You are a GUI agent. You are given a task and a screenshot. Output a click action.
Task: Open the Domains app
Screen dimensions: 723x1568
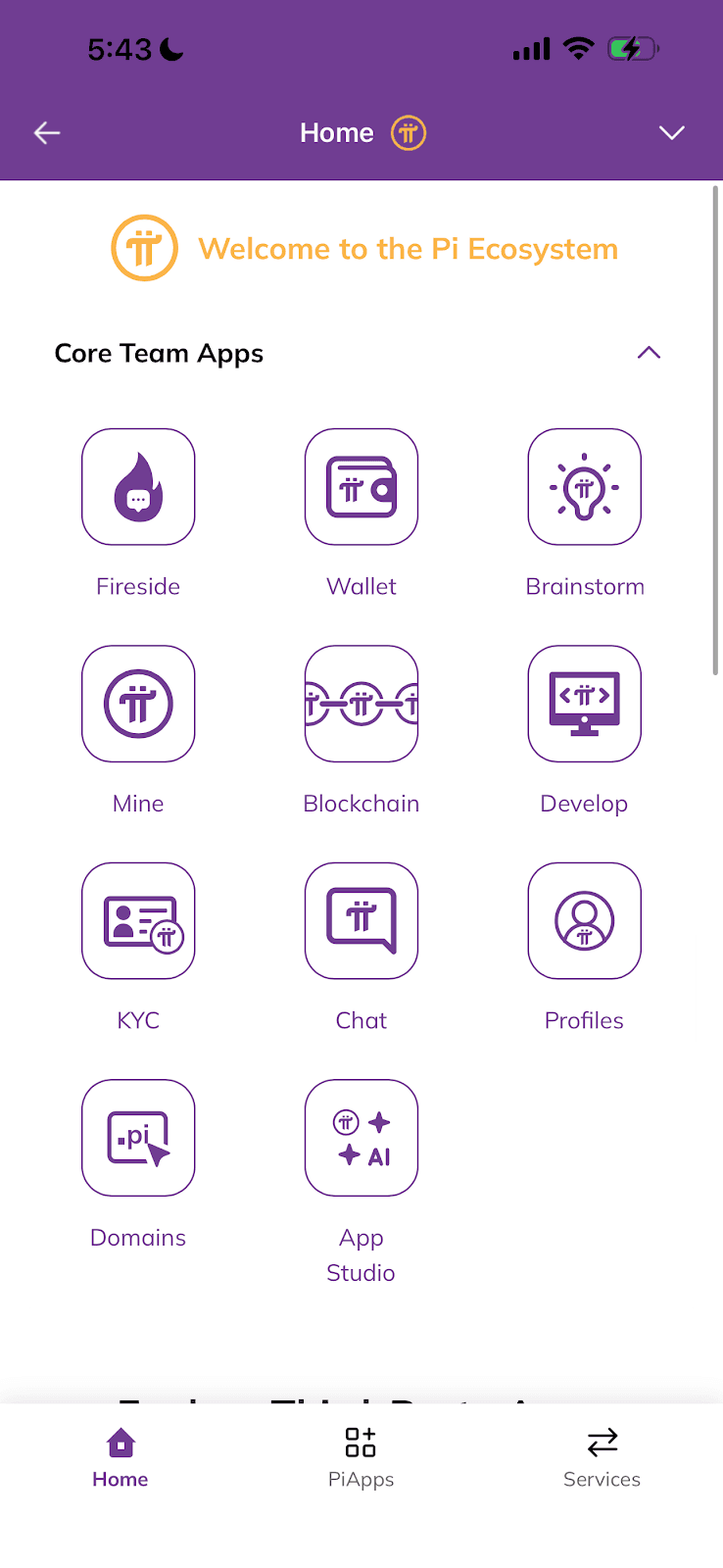(x=138, y=1138)
